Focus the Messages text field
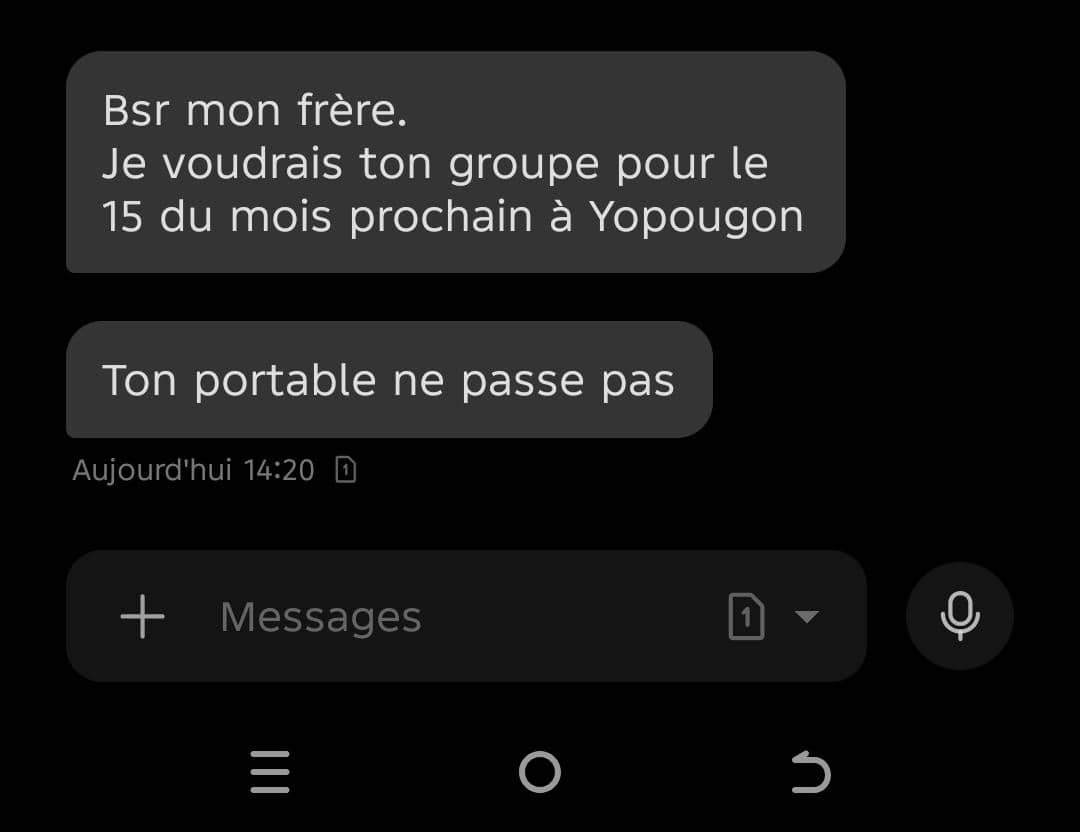Screen dimensions: 1080x832 [440, 617]
